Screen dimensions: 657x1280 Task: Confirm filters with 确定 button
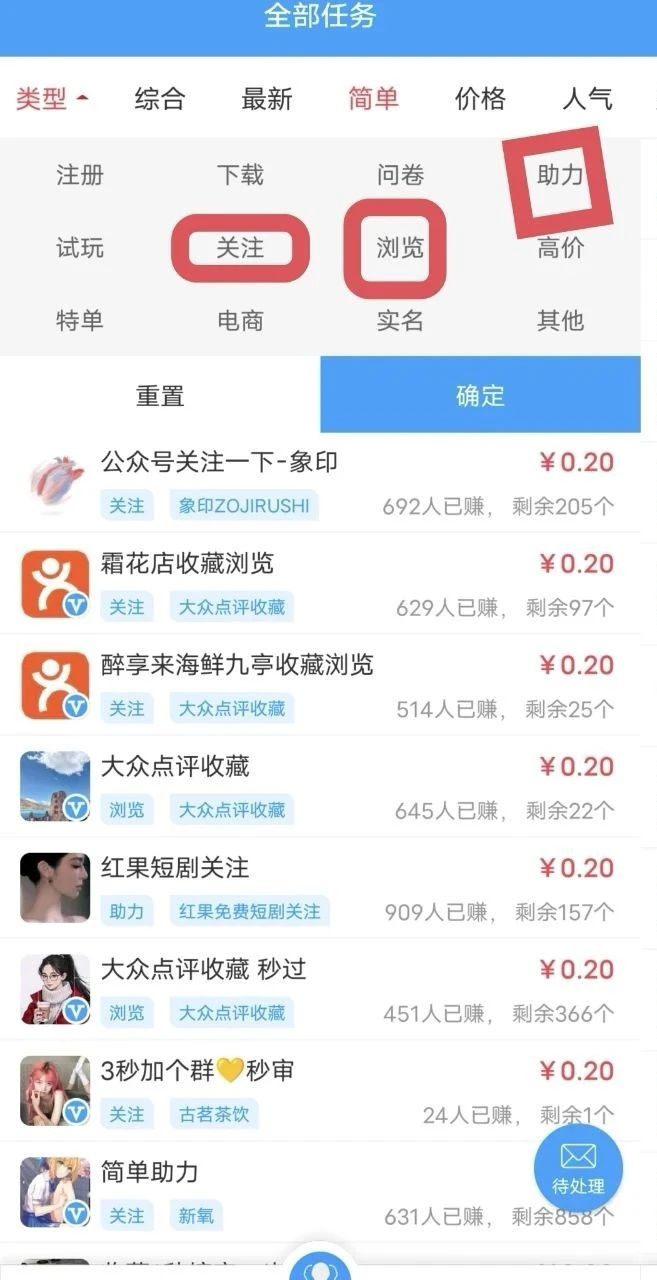(x=480, y=395)
